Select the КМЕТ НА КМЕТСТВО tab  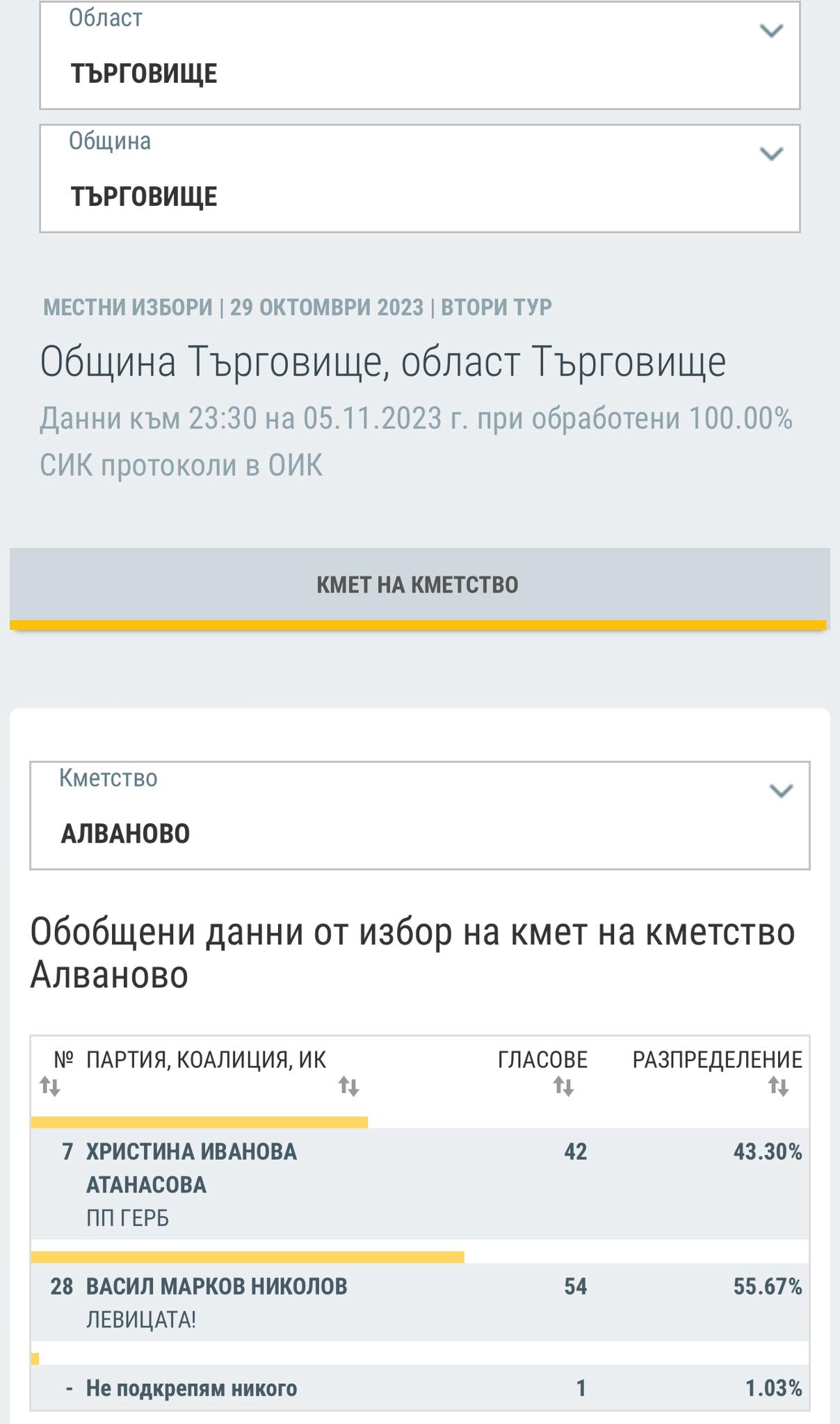coord(418,585)
